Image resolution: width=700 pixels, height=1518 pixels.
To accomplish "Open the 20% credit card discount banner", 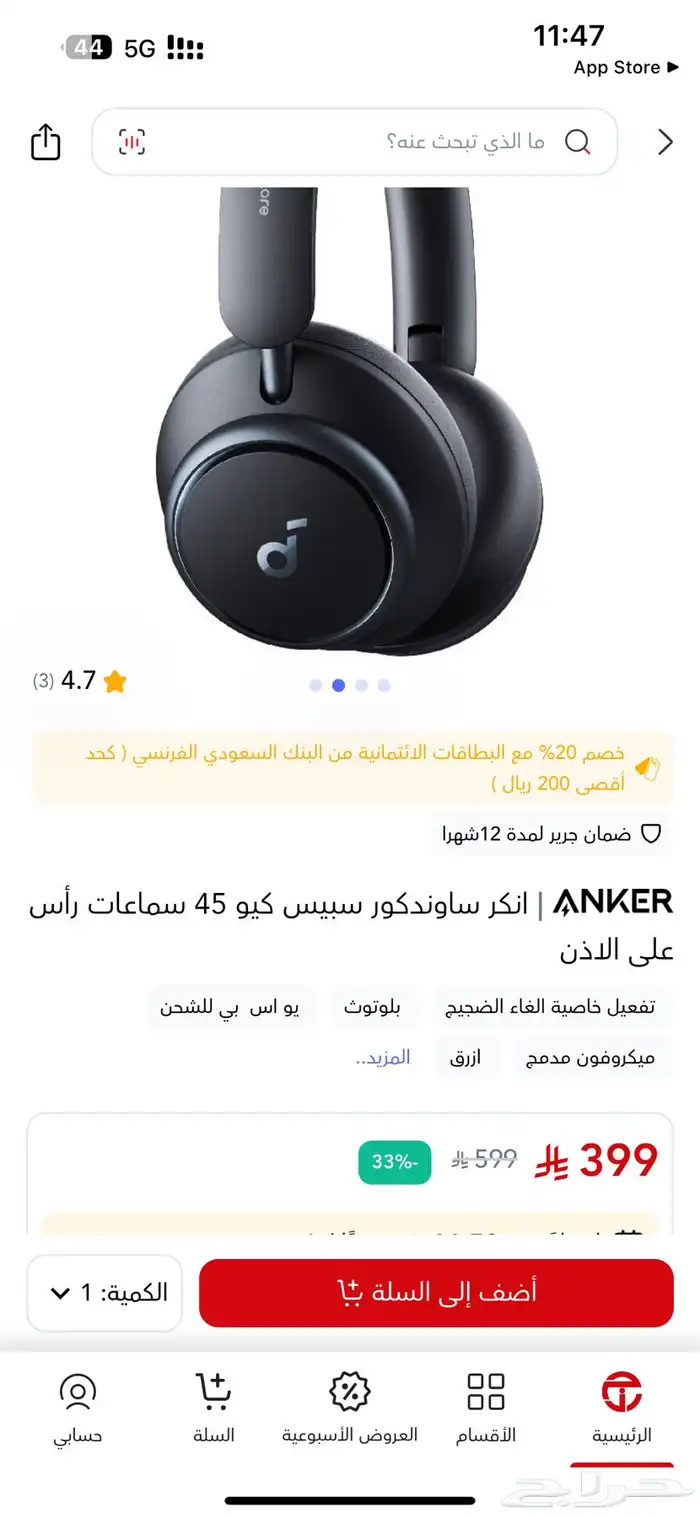I will click(x=350, y=768).
